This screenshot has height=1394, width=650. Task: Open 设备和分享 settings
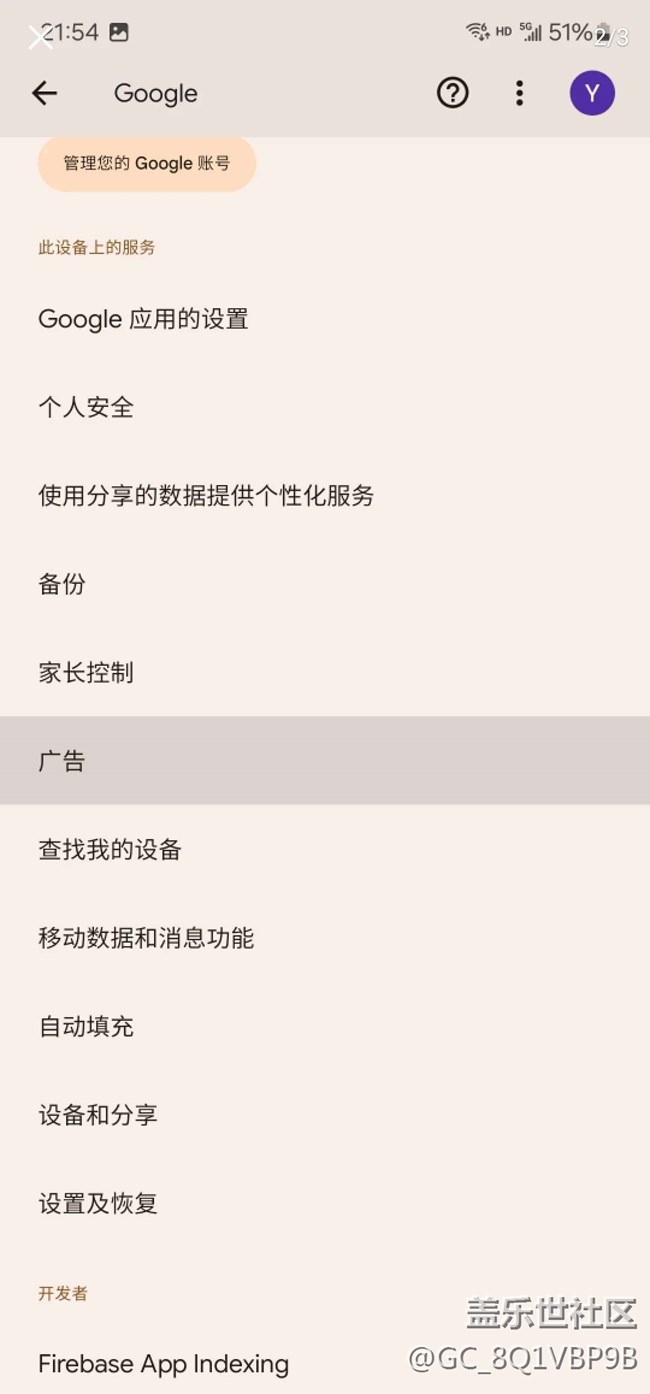(x=98, y=1115)
